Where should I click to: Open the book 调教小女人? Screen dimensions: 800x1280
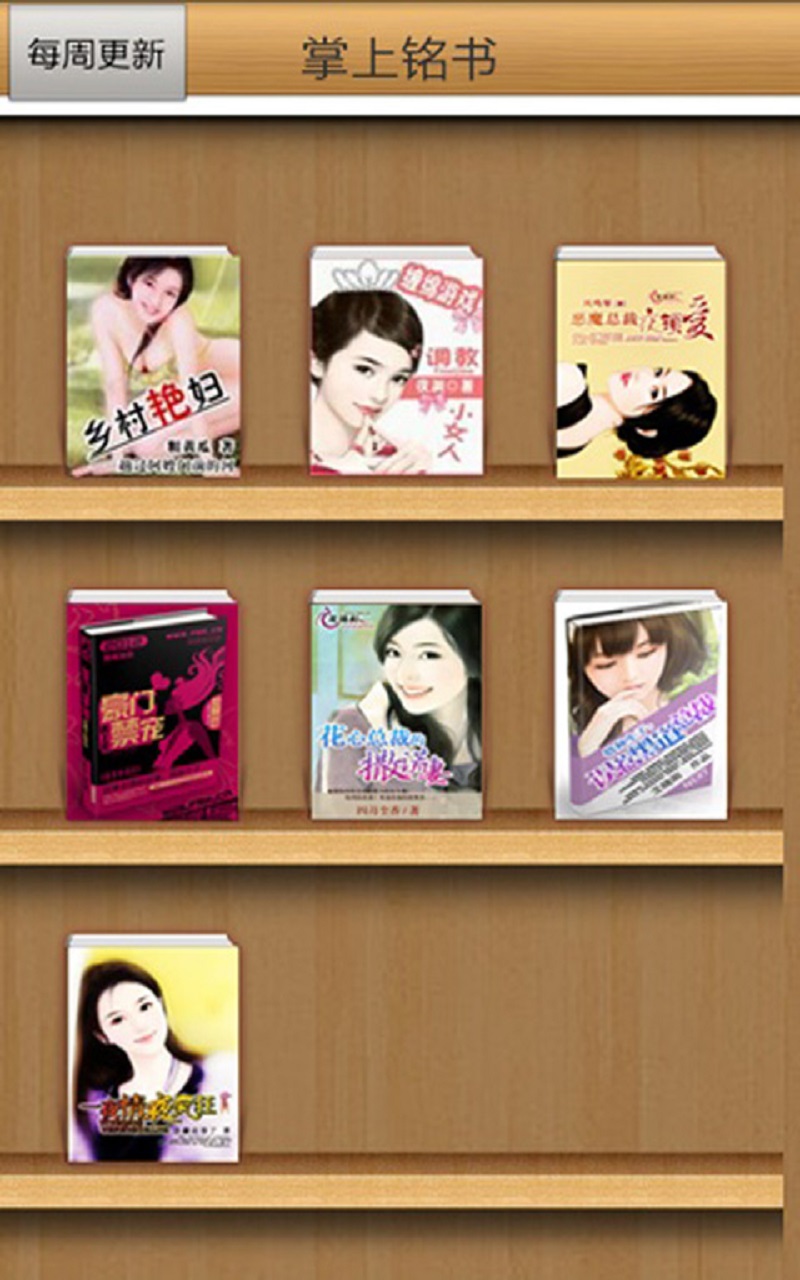[x=396, y=362]
